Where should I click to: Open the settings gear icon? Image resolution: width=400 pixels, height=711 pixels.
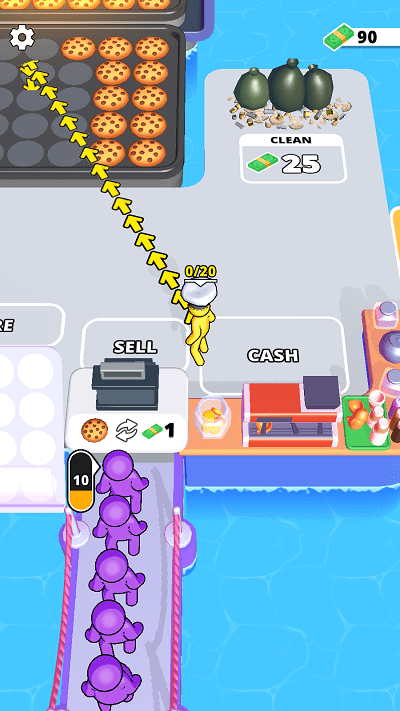pyautogui.click(x=22, y=38)
